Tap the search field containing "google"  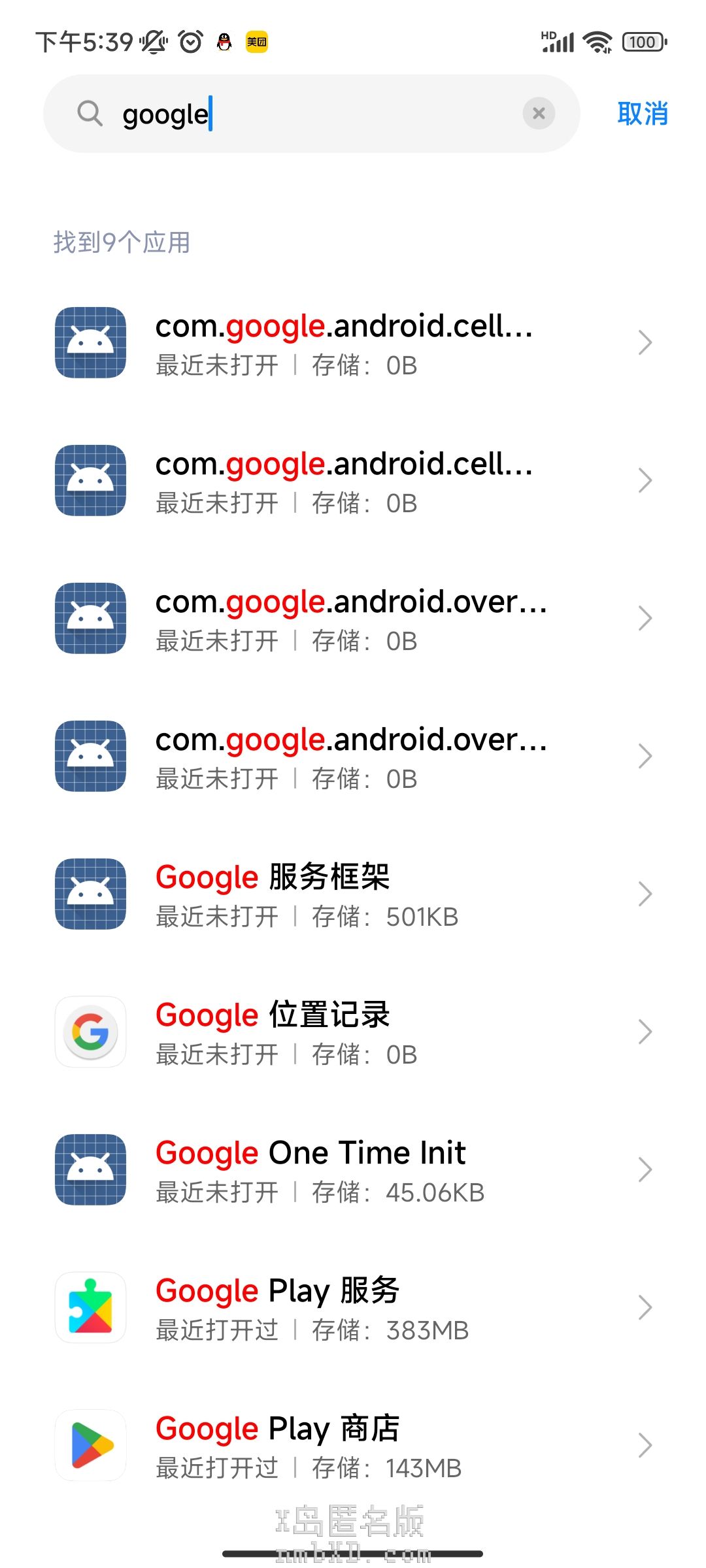coord(314,114)
